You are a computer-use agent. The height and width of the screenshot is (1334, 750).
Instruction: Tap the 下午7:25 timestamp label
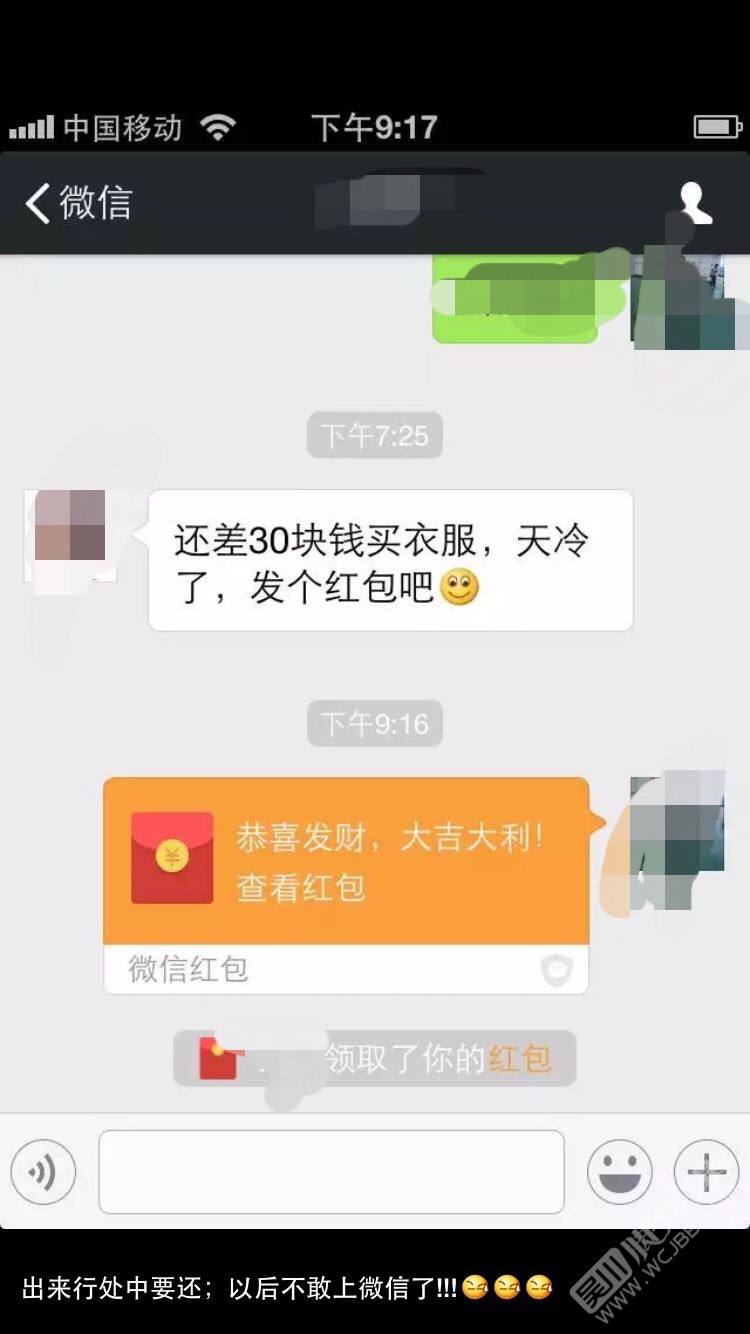coord(374,434)
